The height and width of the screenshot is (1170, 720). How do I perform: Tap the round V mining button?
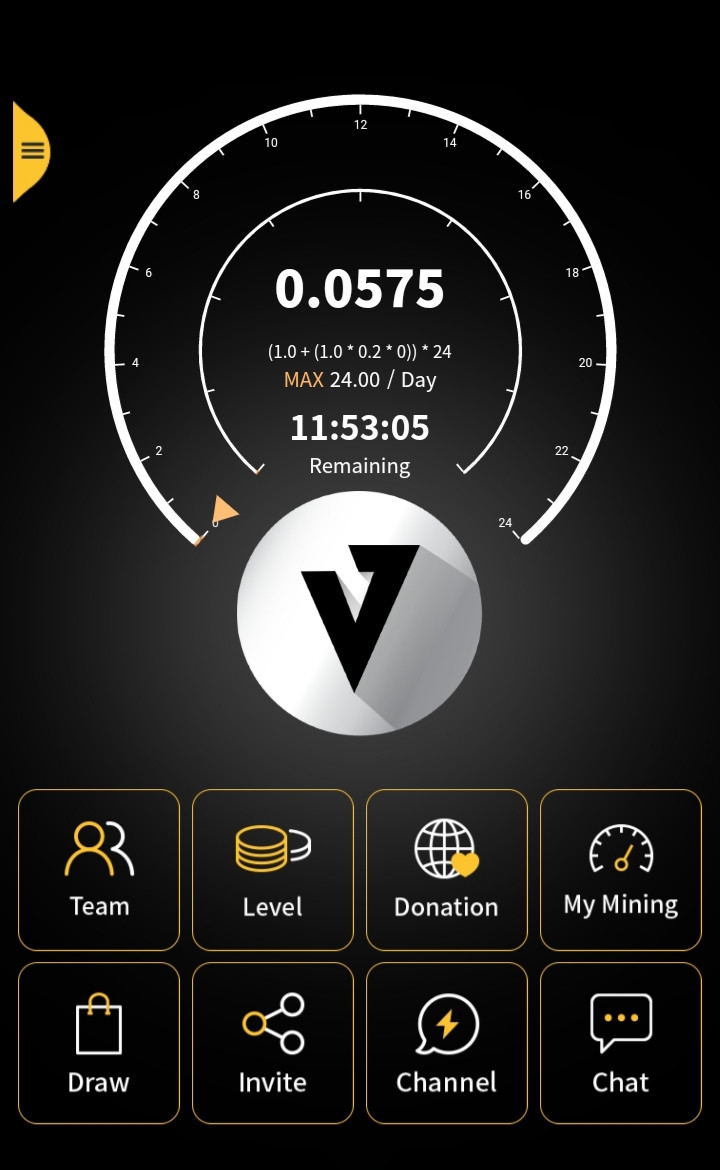click(359, 613)
